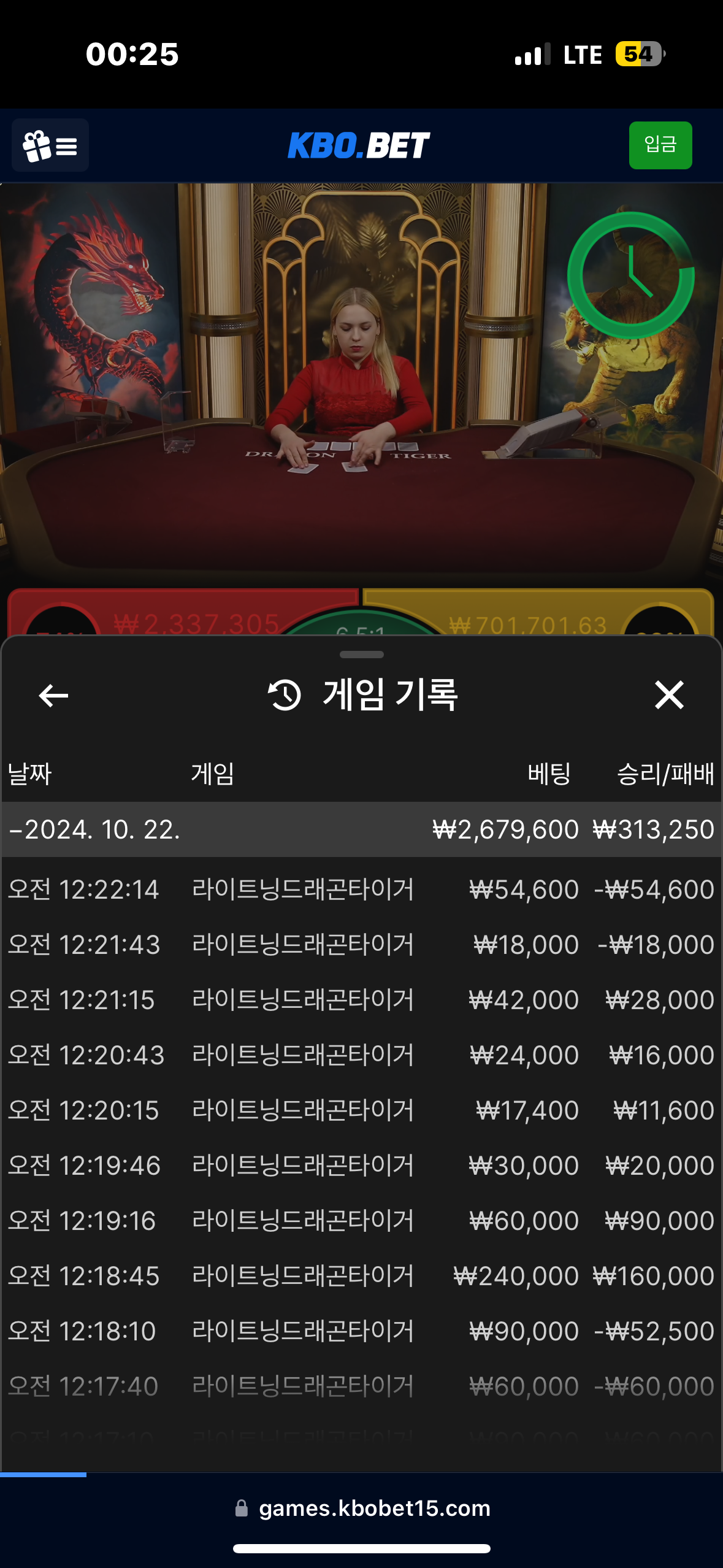Viewport: 723px width, 1568px height.
Task: Open the 오전 12:19:16 game record
Action: 361,1221
